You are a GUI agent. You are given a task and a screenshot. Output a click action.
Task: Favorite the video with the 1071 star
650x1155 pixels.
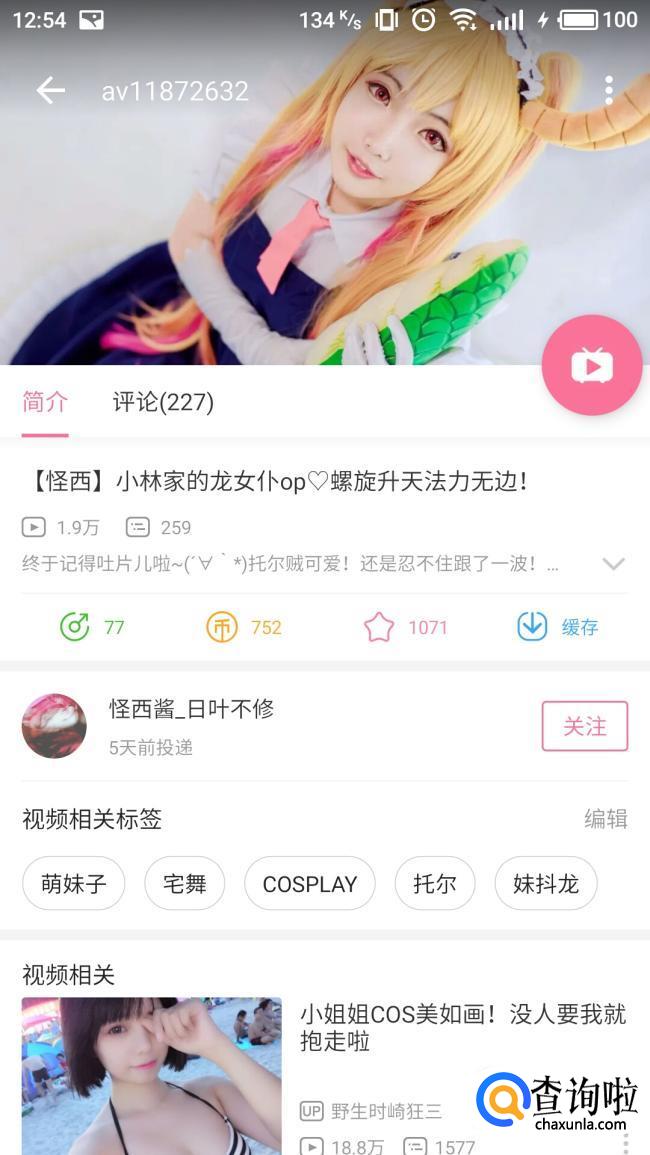[x=379, y=627]
